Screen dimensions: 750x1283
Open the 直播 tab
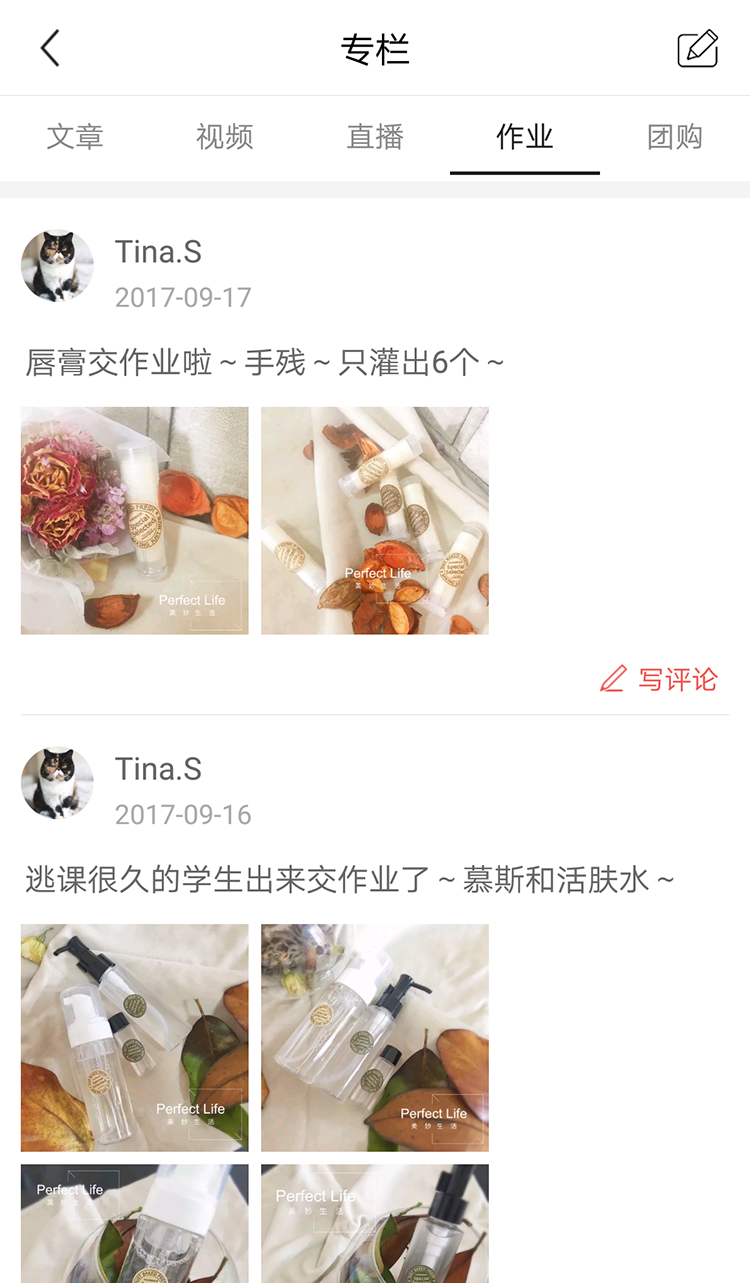tap(375, 137)
